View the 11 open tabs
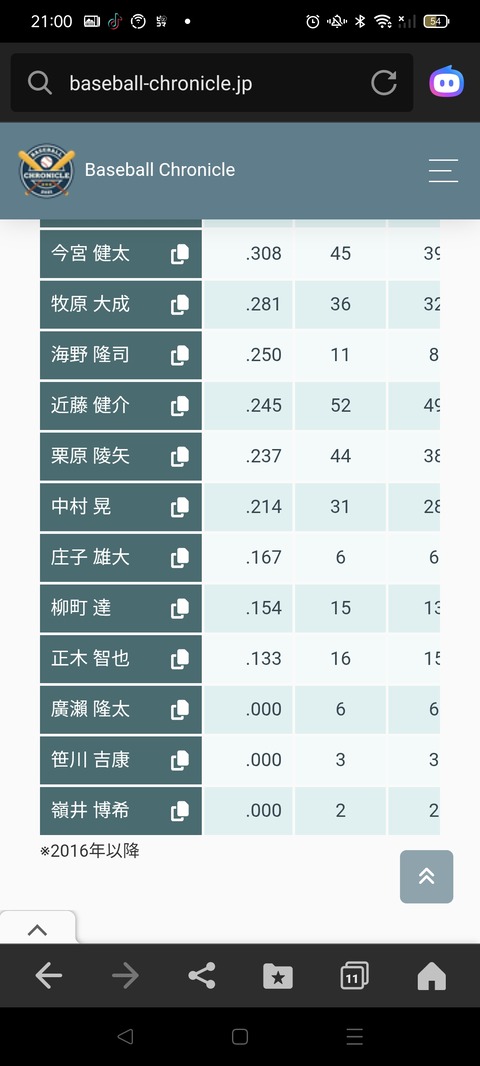Viewport: 480px width, 1066px height. [354, 976]
